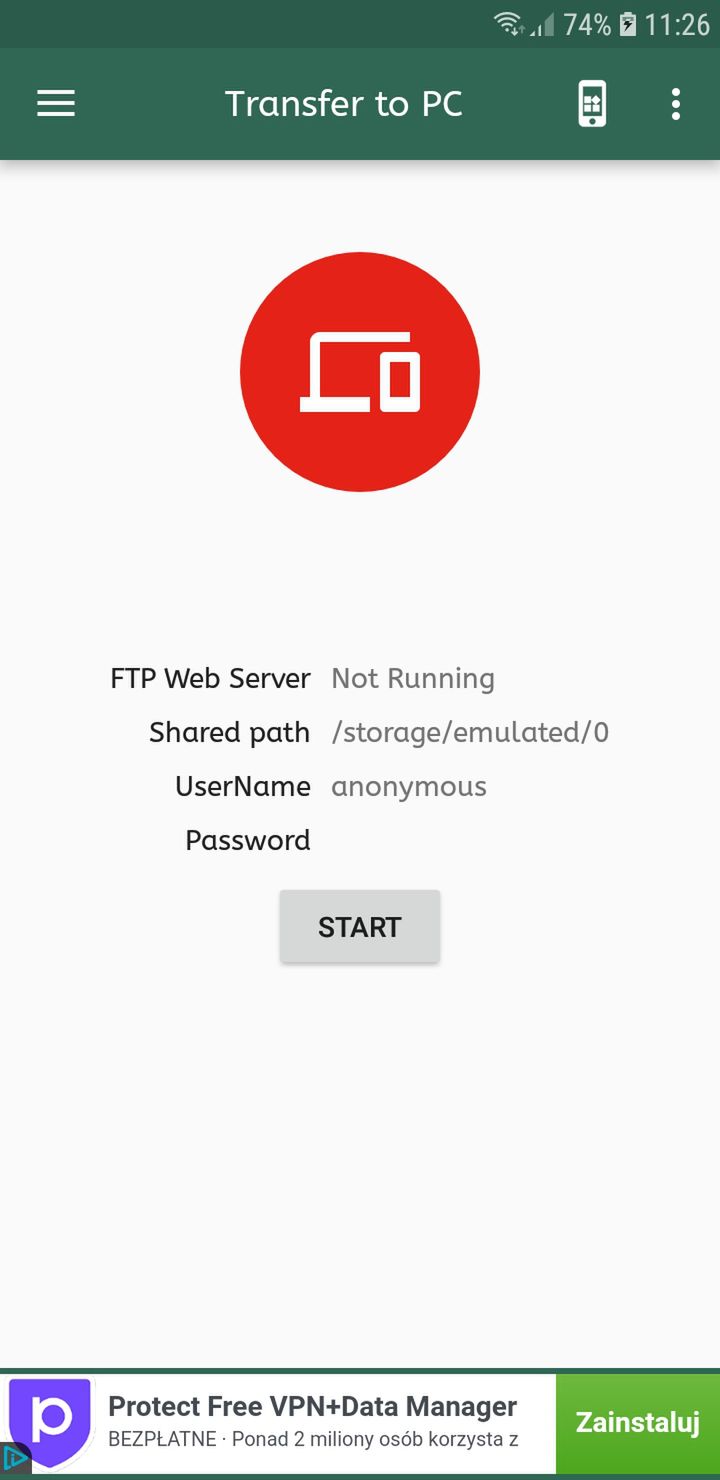Install Protect Free VPN via Zainstaluj
Screen dimensions: 720x1480
point(638,1423)
